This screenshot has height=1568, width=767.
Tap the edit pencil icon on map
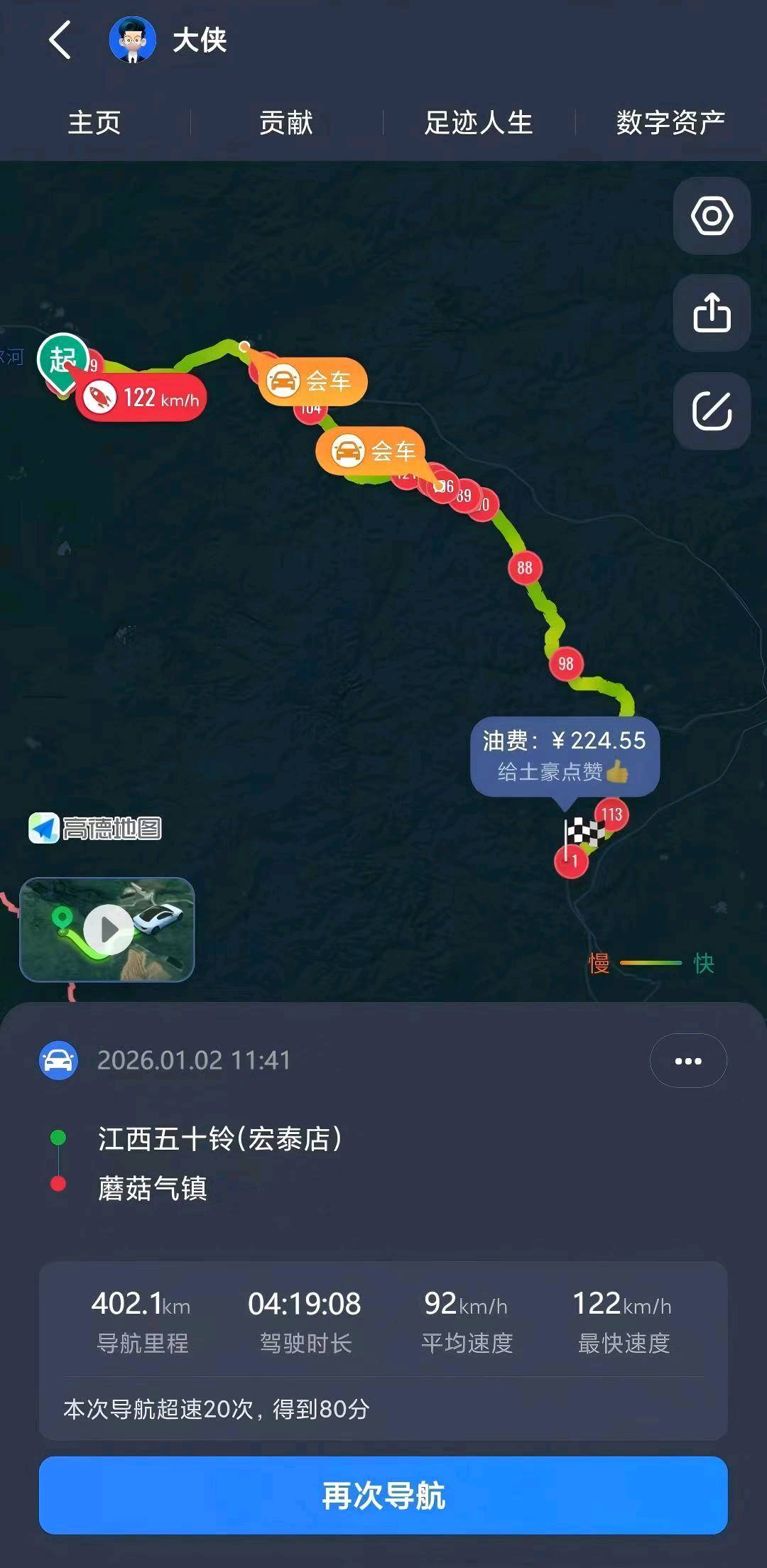point(712,411)
